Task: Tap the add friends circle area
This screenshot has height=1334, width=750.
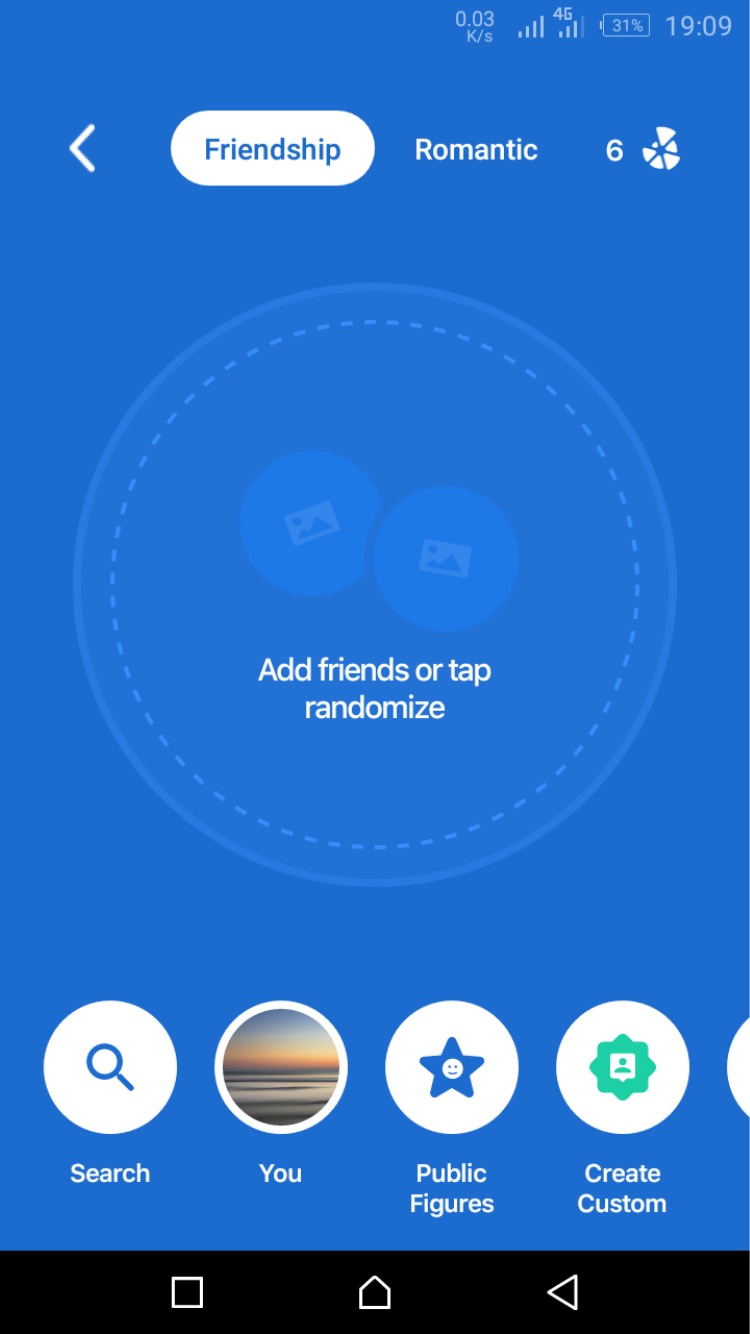Action: pyautogui.click(x=375, y=585)
